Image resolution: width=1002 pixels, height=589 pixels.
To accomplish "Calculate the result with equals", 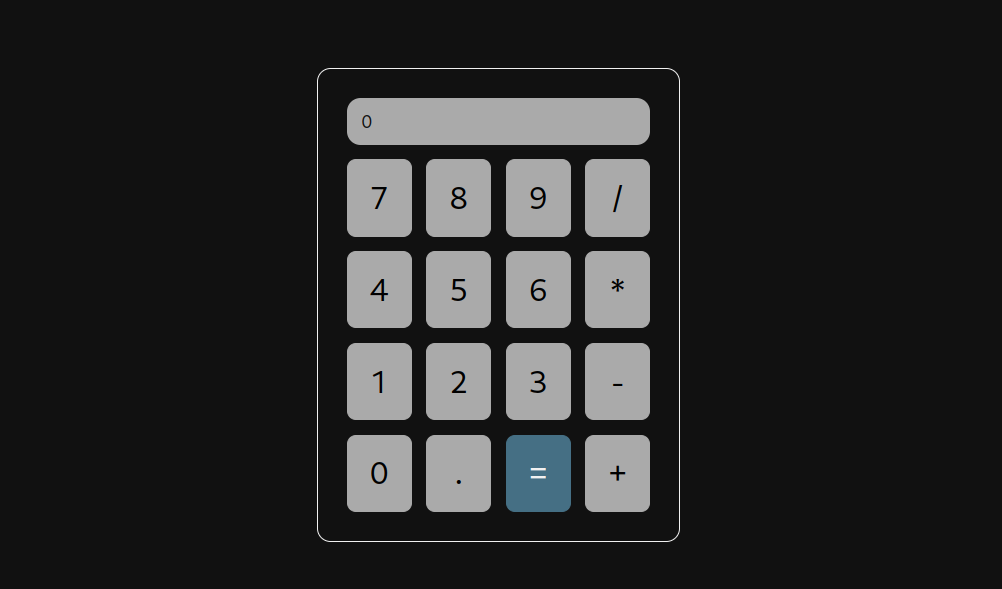I will click(538, 473).
